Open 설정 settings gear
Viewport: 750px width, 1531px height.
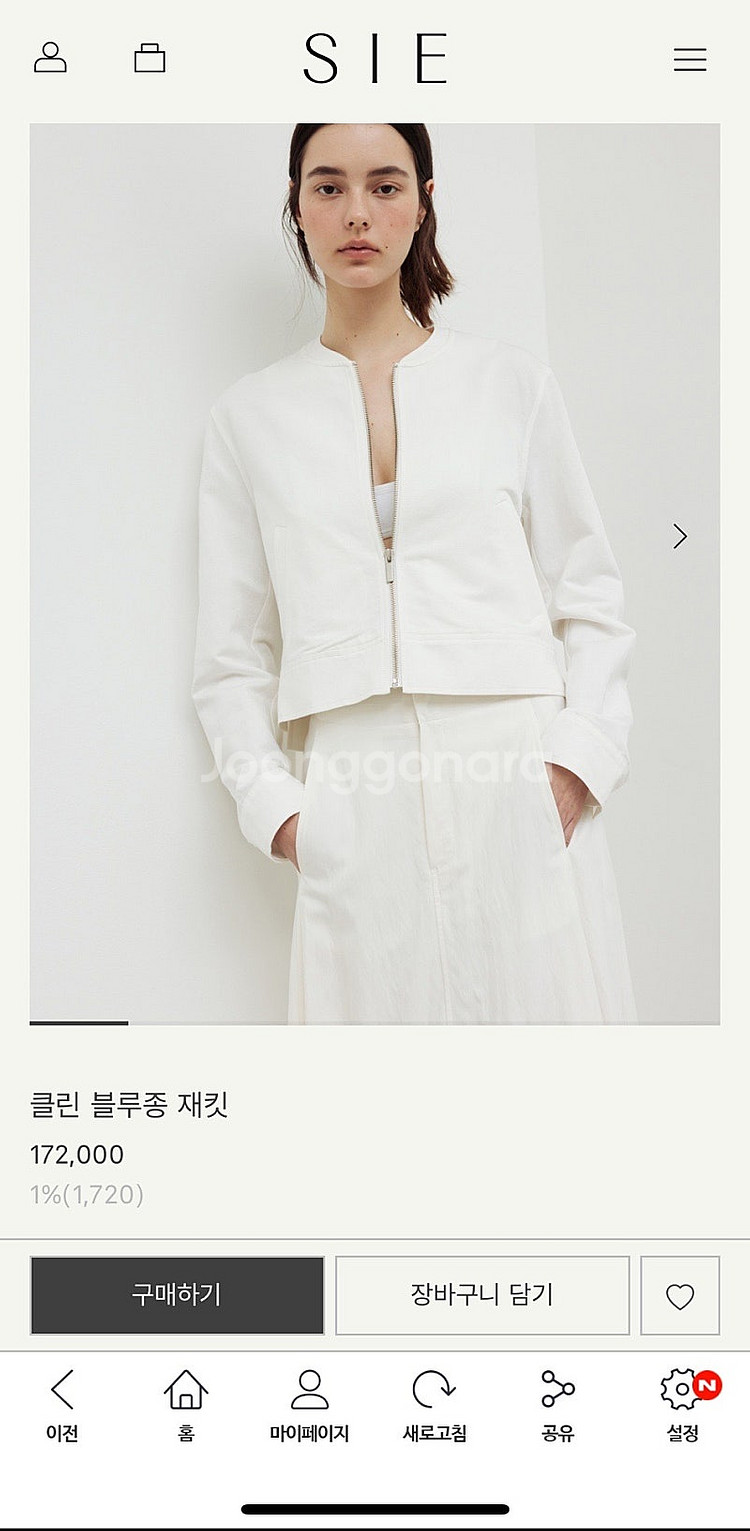(683, 1405)
